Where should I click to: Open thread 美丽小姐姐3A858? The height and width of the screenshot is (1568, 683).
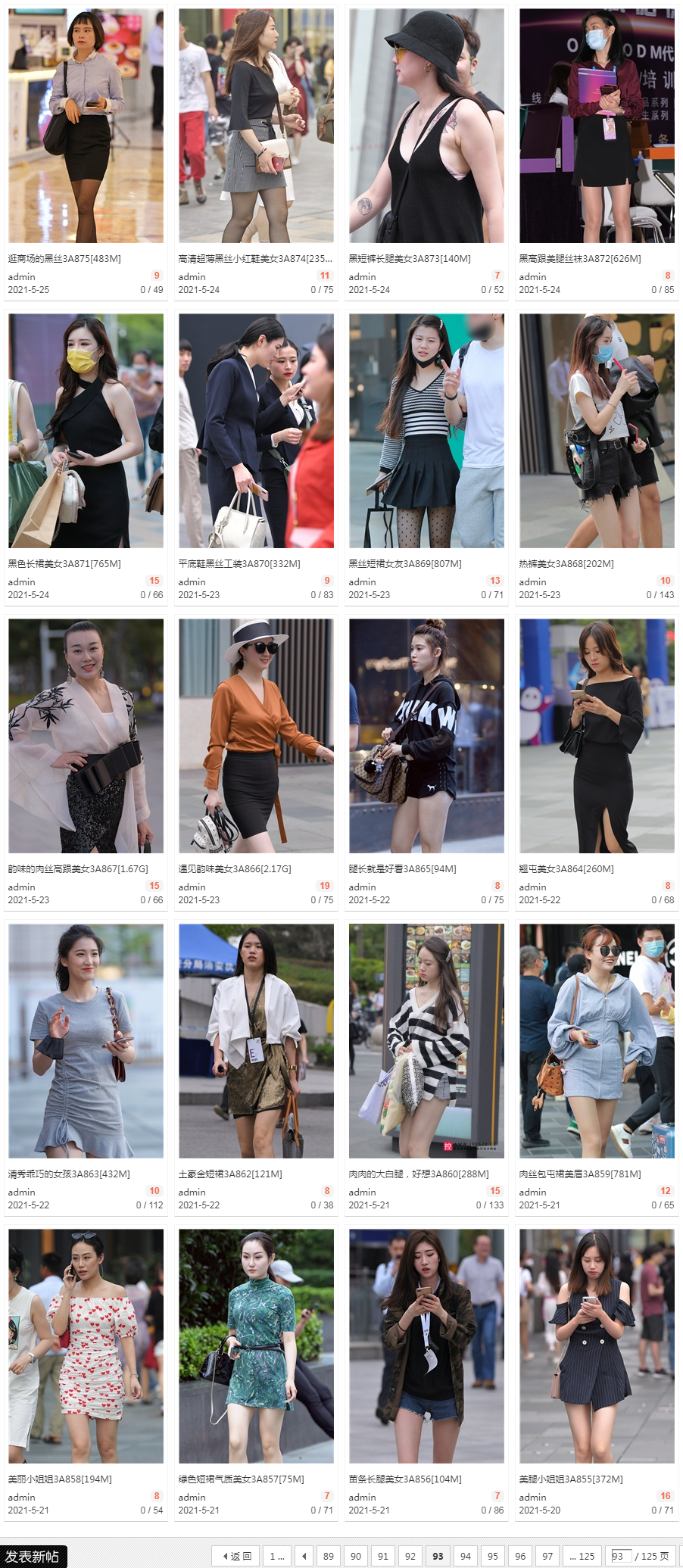click(60, 1479)
